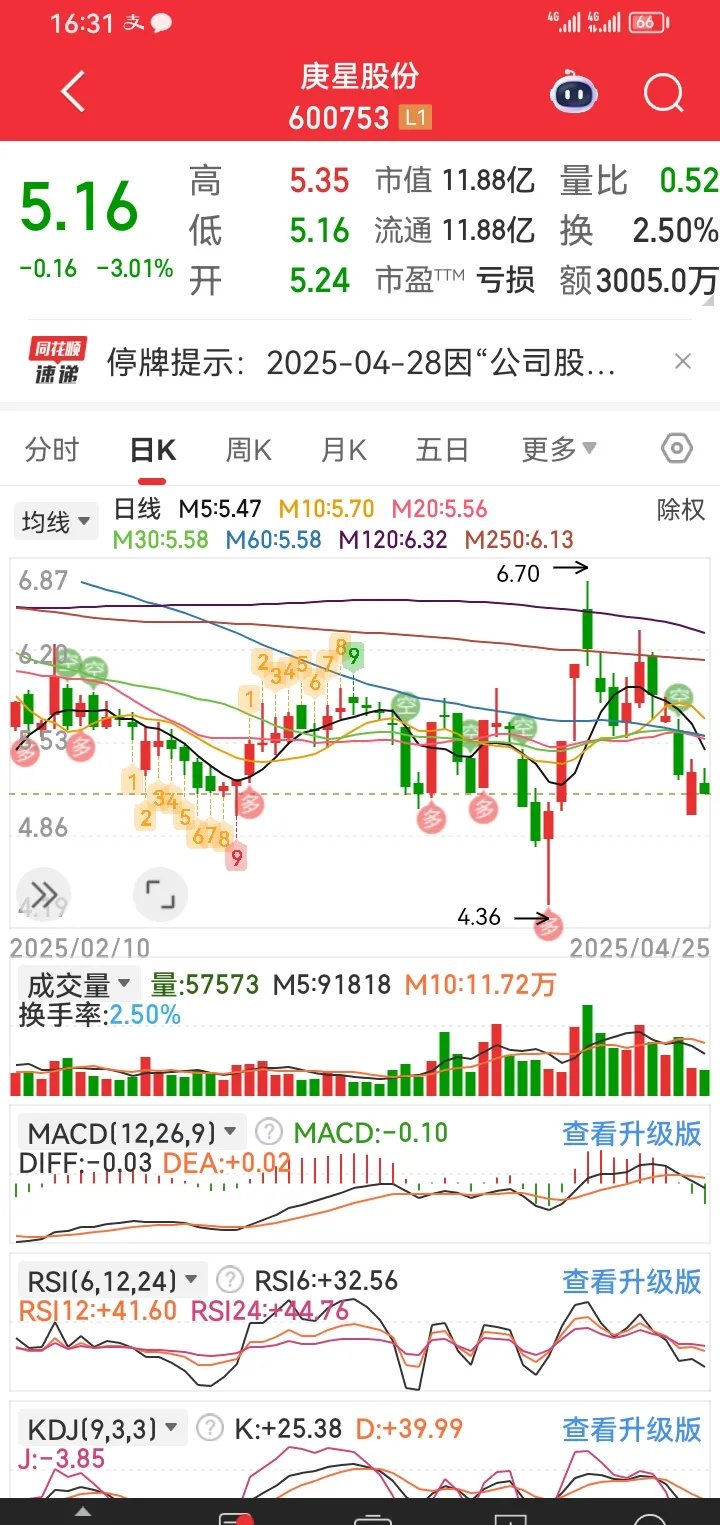Dismiss the 停牌提示 banner
This screenshot has width=720, height=1525.
[x=683, y=362]
